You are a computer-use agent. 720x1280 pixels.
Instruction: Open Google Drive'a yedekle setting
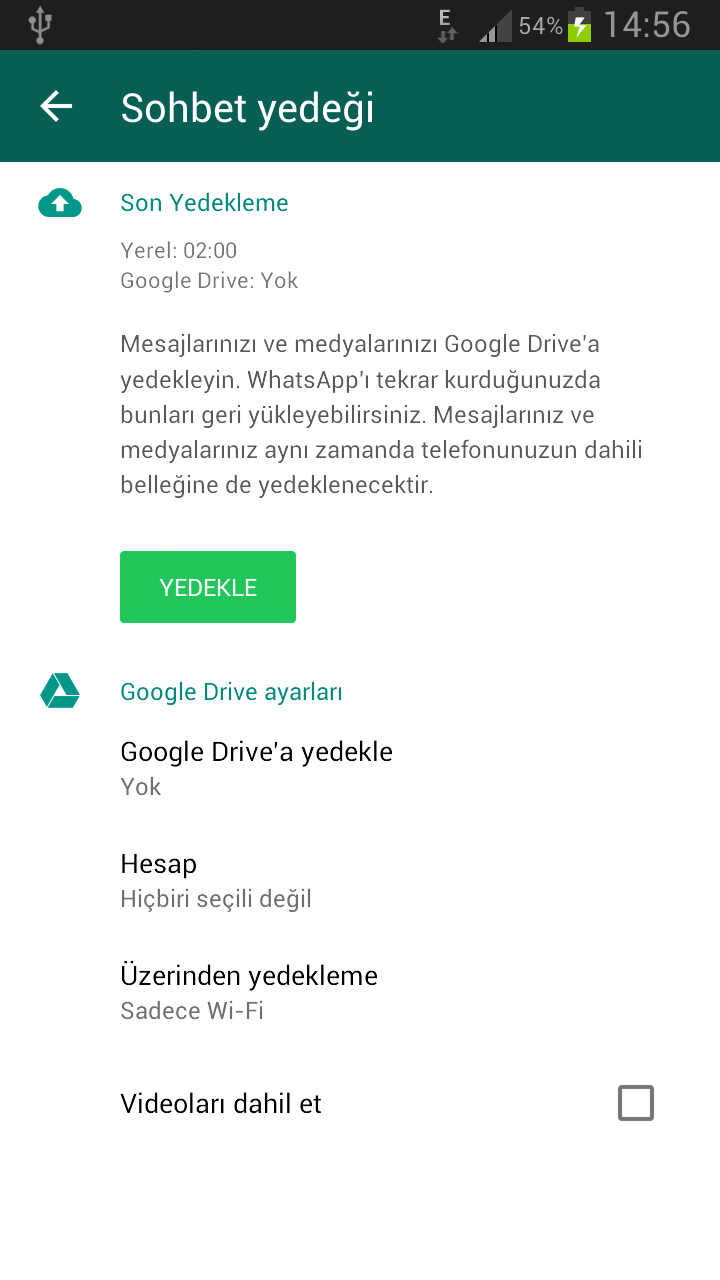(x=256, y=768)
